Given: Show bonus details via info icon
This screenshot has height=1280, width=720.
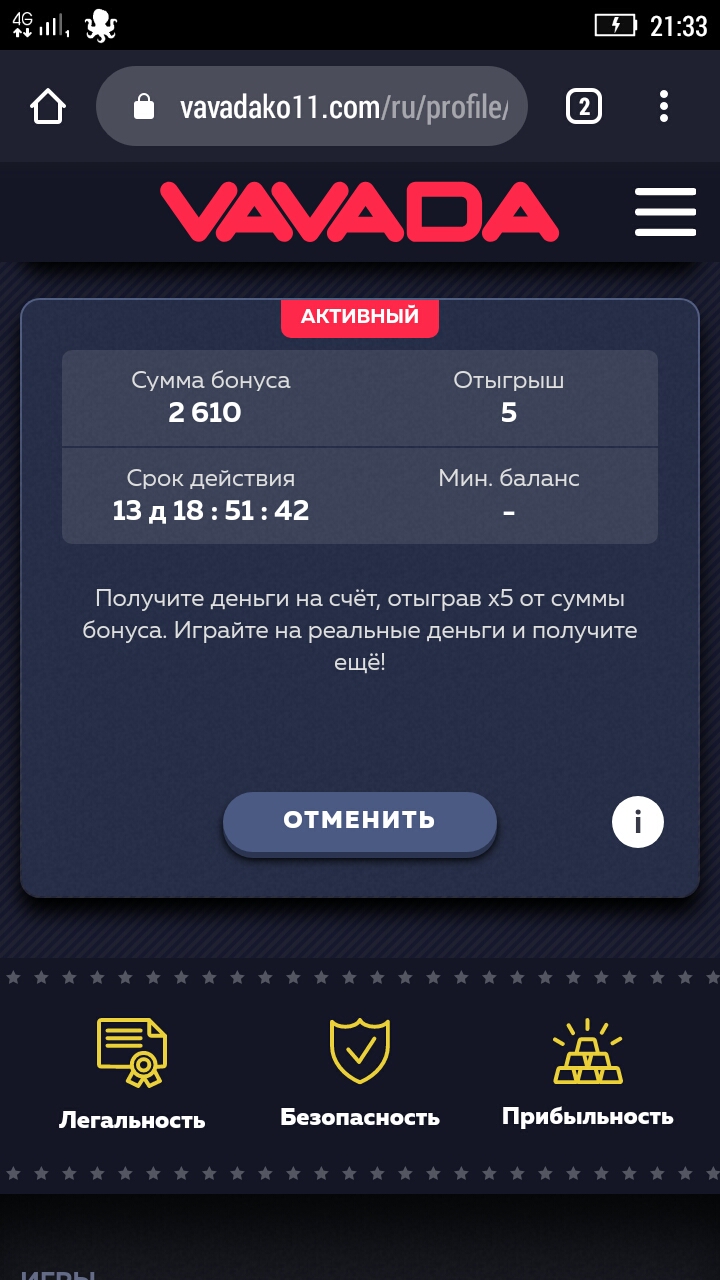Looking at the screenshot, I should pyautogui.click(x=637, y=822).
